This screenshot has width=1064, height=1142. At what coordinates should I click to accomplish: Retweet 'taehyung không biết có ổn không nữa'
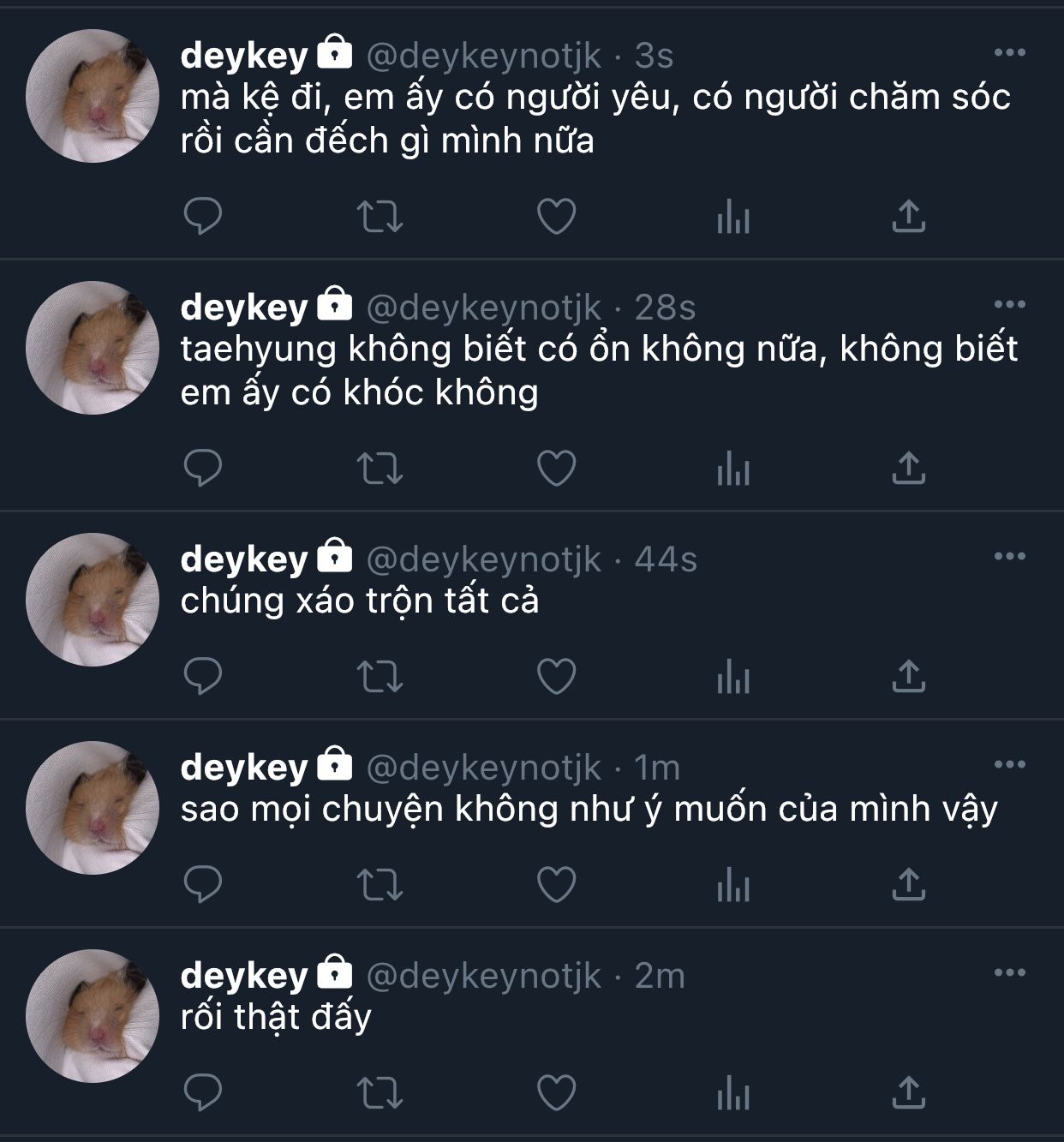point(379,469)
